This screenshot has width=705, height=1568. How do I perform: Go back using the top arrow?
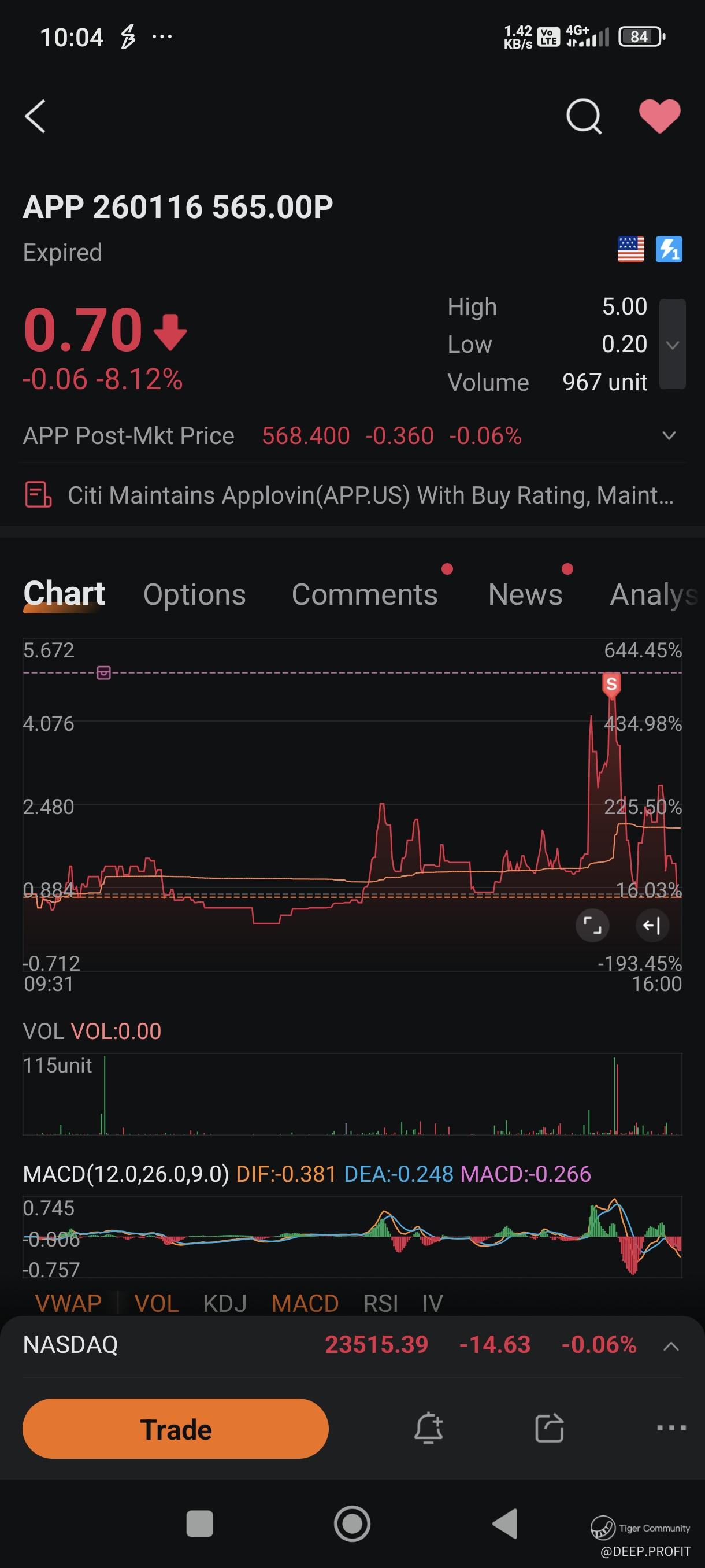click(x=35, y=116)
